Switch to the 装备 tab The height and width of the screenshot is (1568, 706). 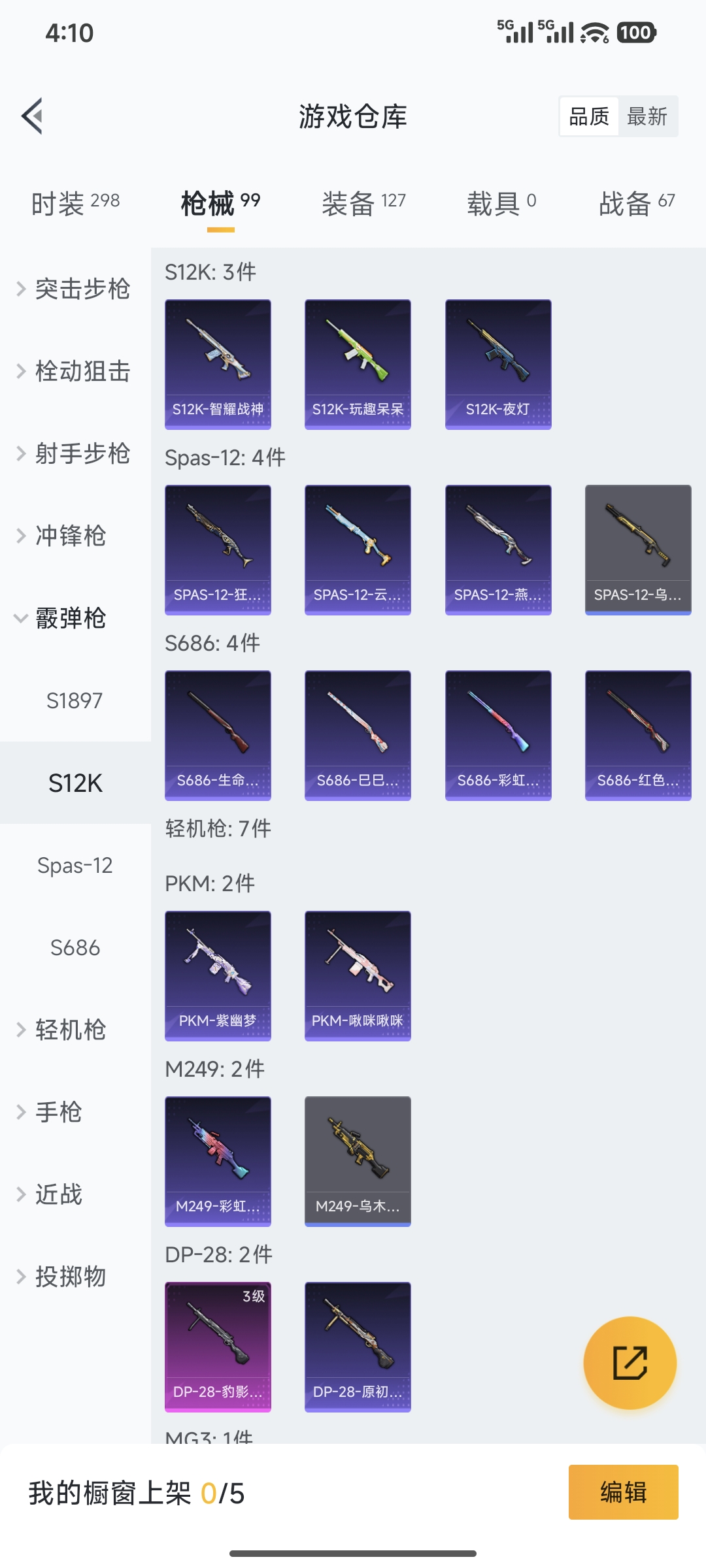point(363,203)
